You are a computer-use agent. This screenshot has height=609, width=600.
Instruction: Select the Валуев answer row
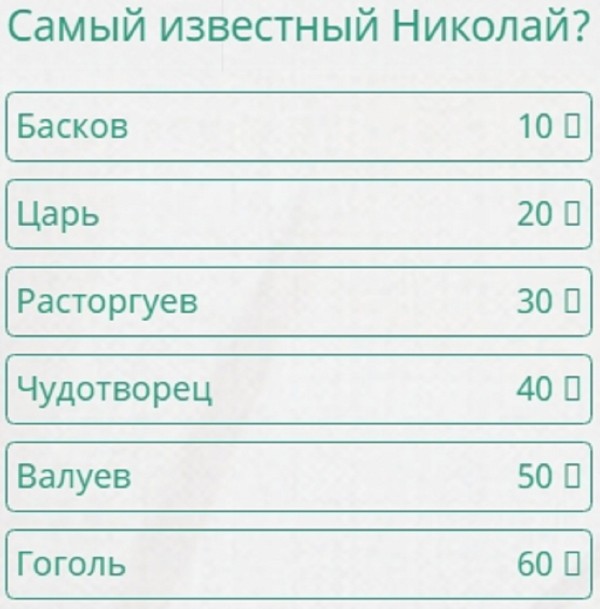(298, 477)
